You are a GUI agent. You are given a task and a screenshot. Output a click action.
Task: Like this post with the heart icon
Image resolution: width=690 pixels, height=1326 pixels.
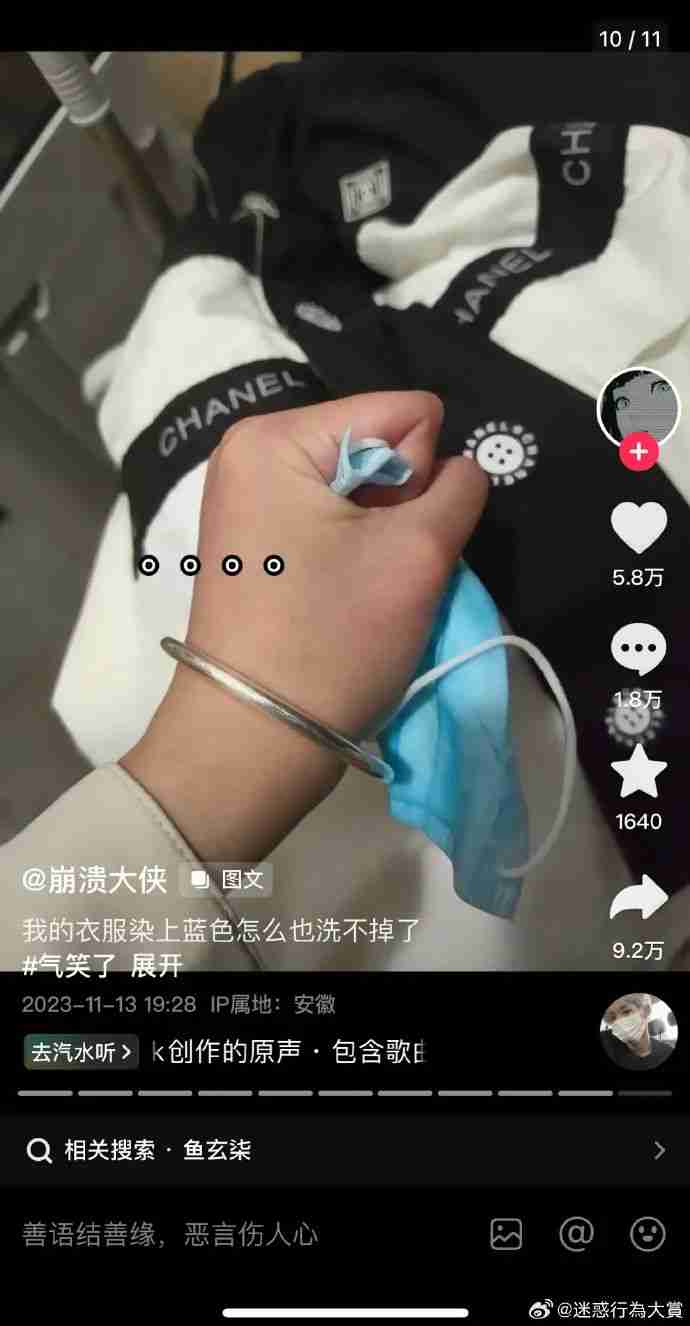pos(638,528)
